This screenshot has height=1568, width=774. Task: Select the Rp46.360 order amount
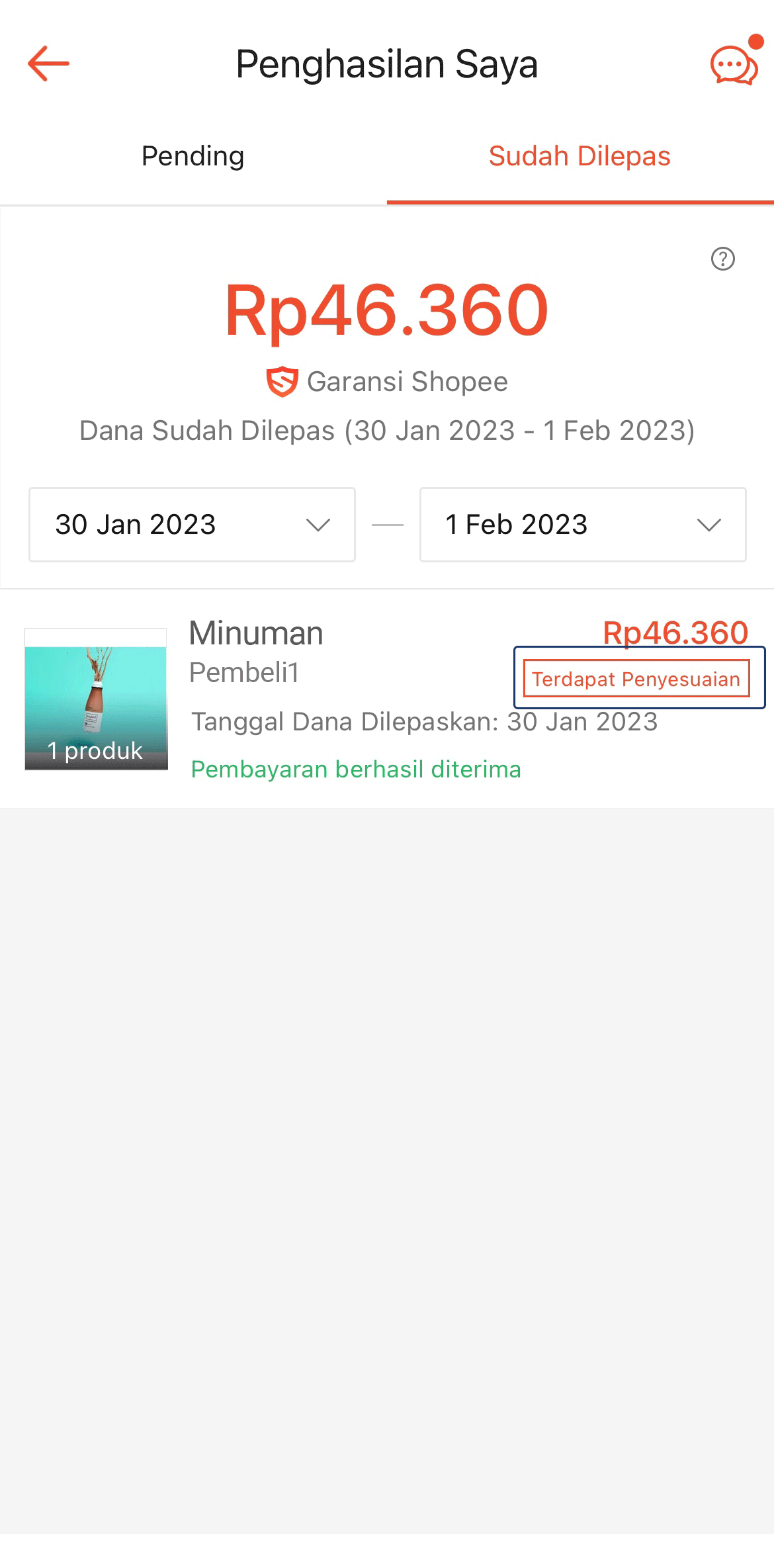pyautogui.click(x=675, y=632)
